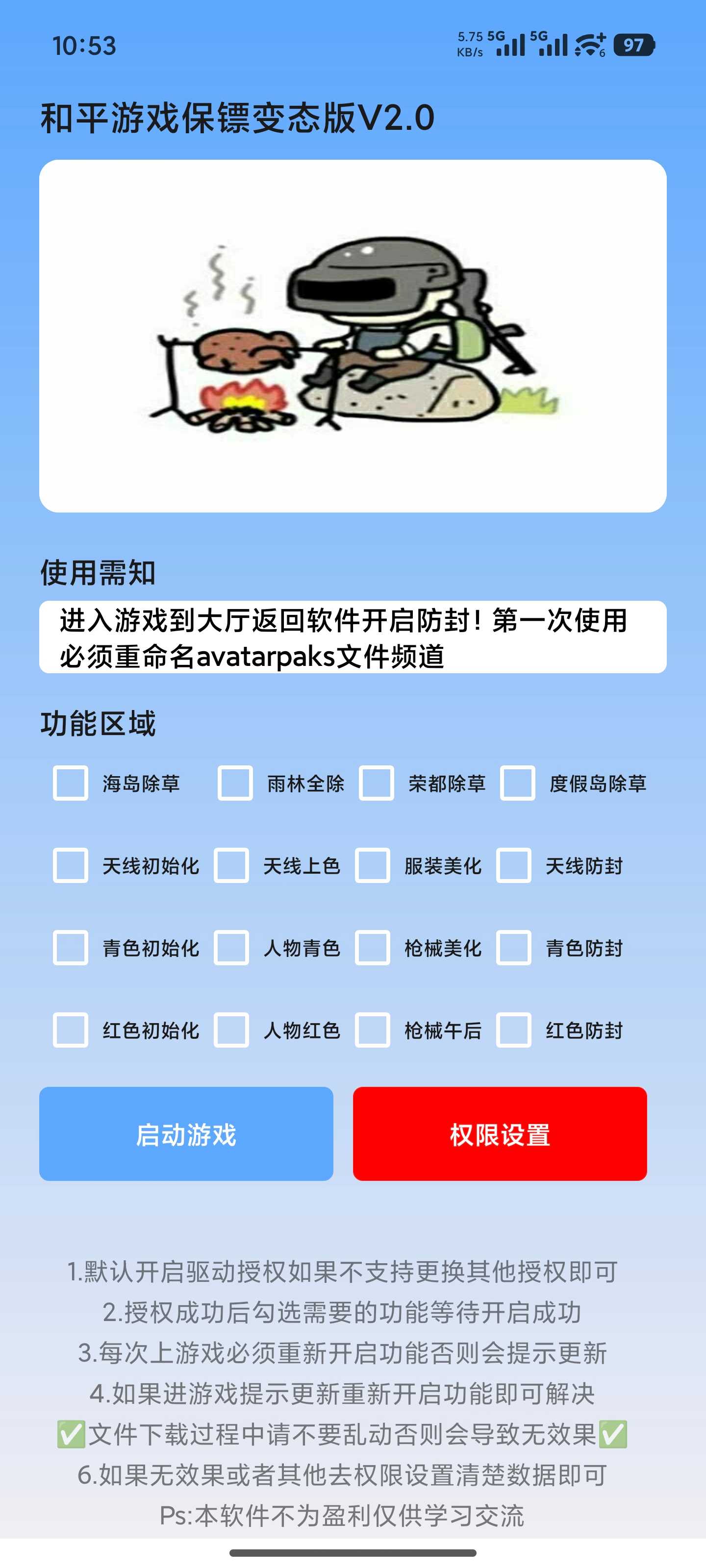
Task: Tap the blue 启动游戏 button
Action: pos(186,1134)
